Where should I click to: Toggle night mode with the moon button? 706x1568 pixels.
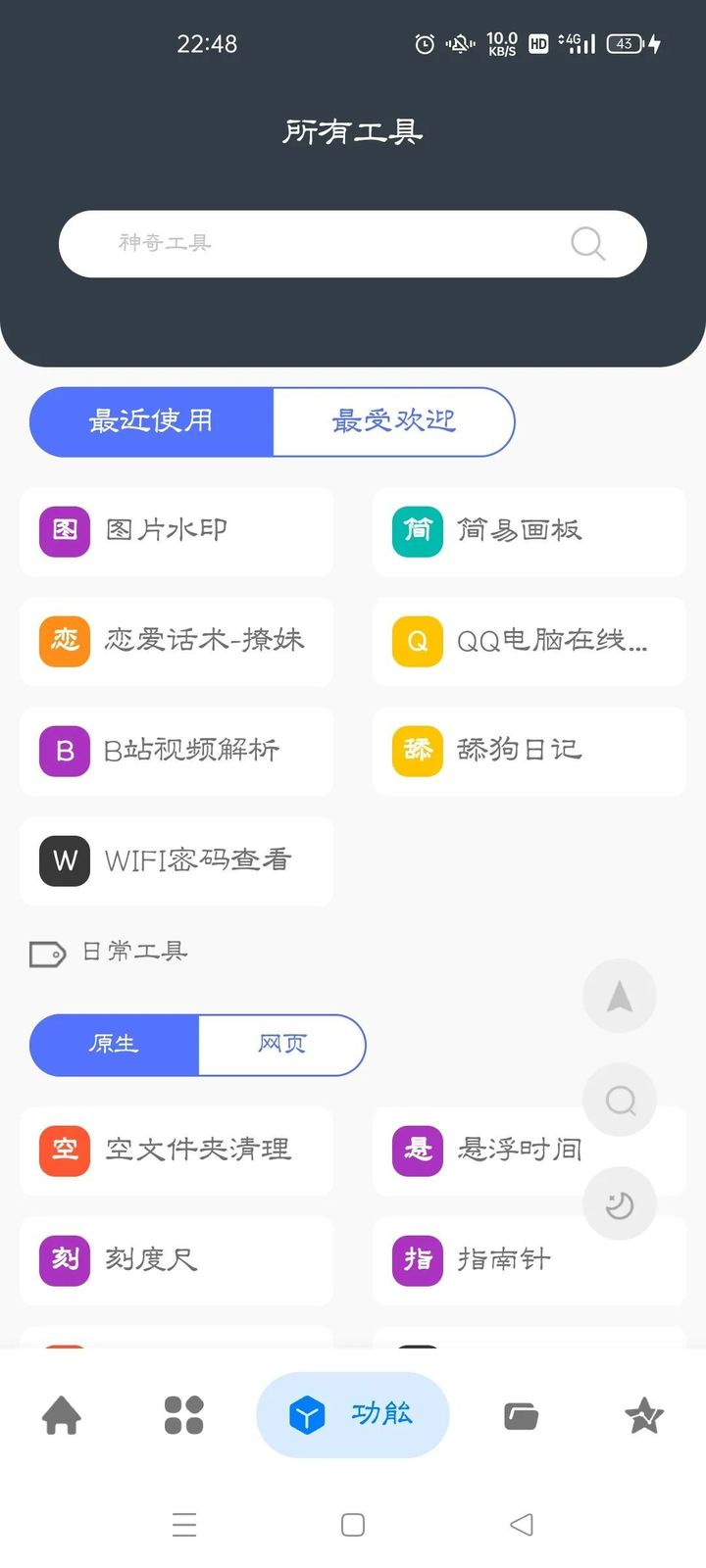coord(620,1204)
